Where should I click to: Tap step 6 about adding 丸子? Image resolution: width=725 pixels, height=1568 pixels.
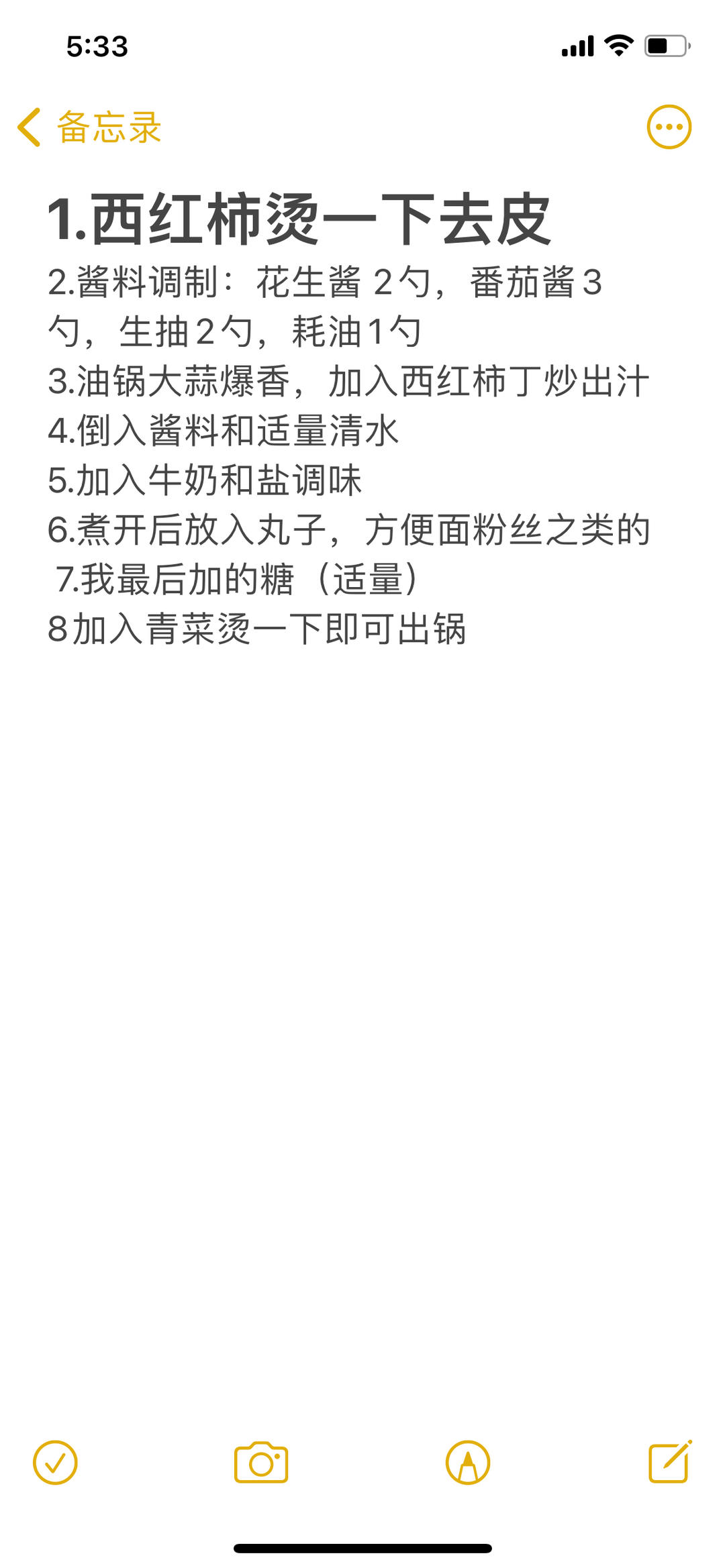349,530
